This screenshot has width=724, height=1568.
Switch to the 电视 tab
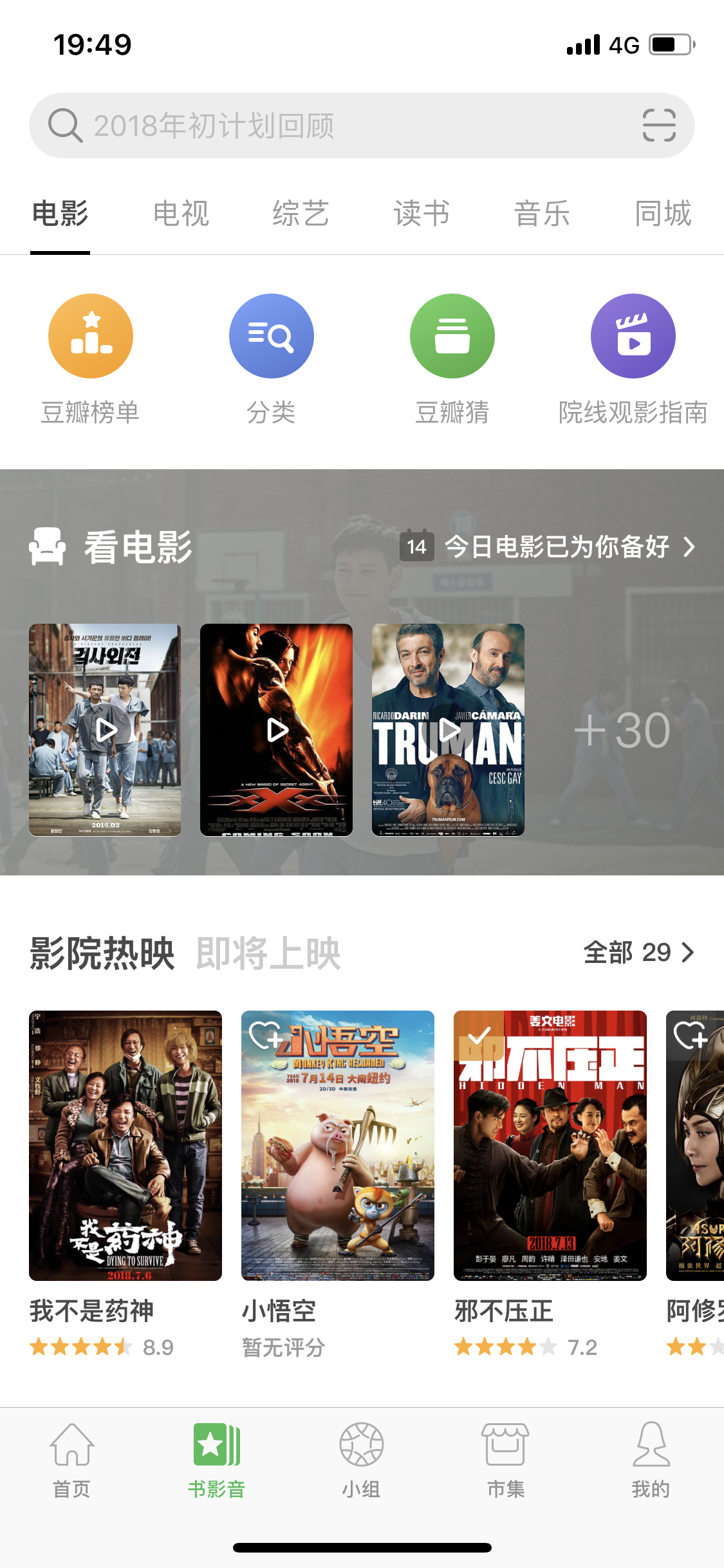(181, 214)
